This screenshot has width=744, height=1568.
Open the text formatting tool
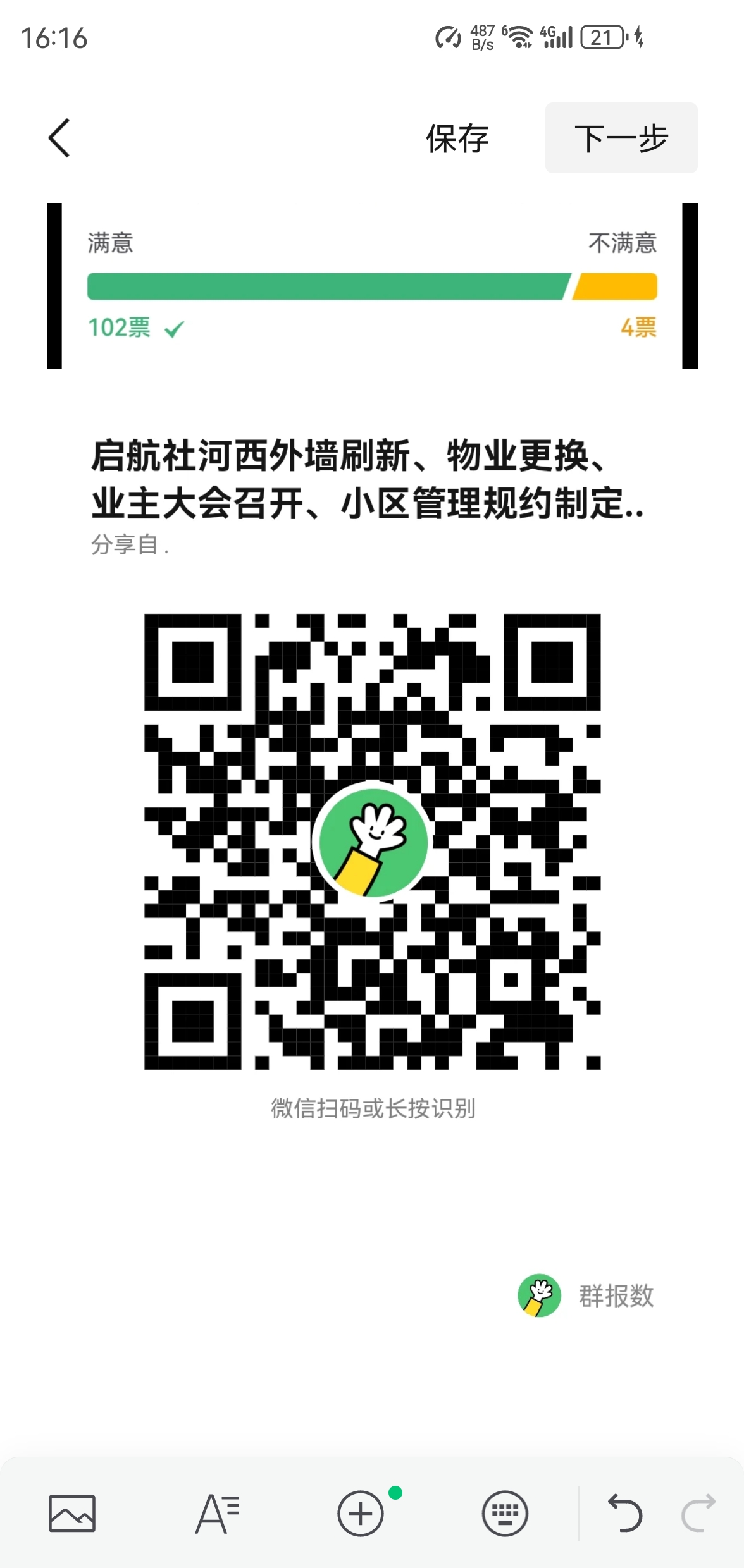click(217, 1513)
